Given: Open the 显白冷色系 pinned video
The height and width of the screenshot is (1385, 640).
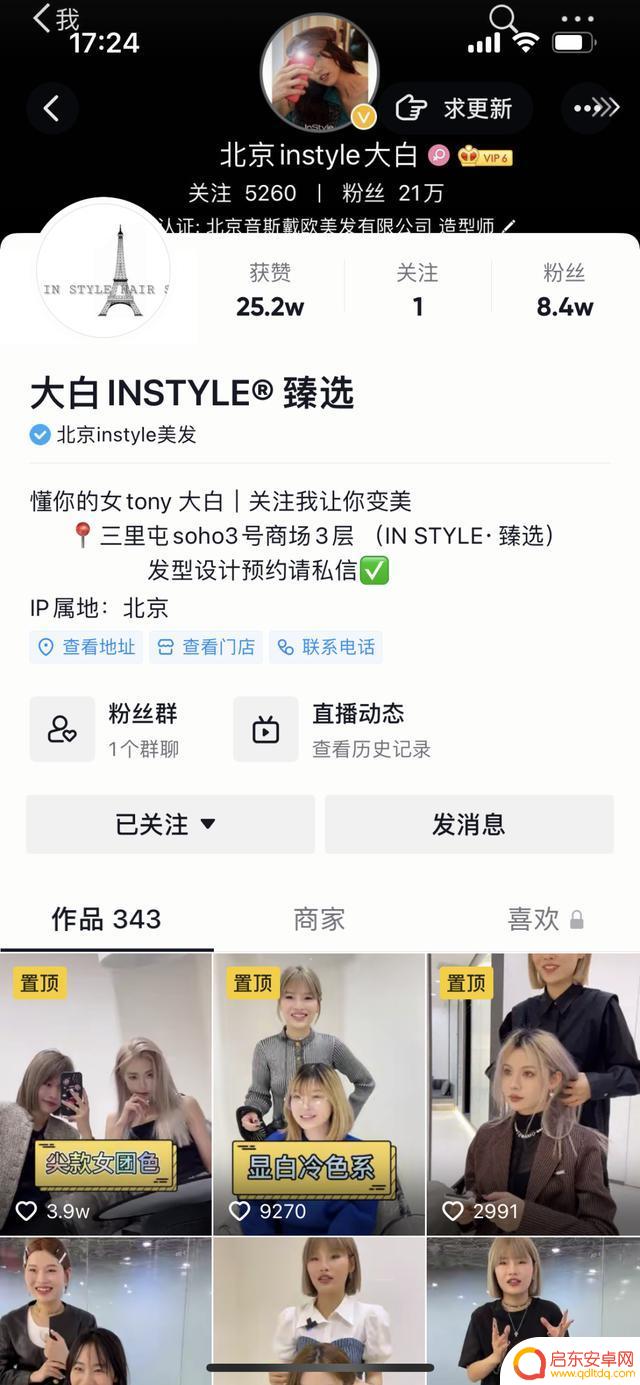Looking at the screenshot, I should tap(319, 1093).
